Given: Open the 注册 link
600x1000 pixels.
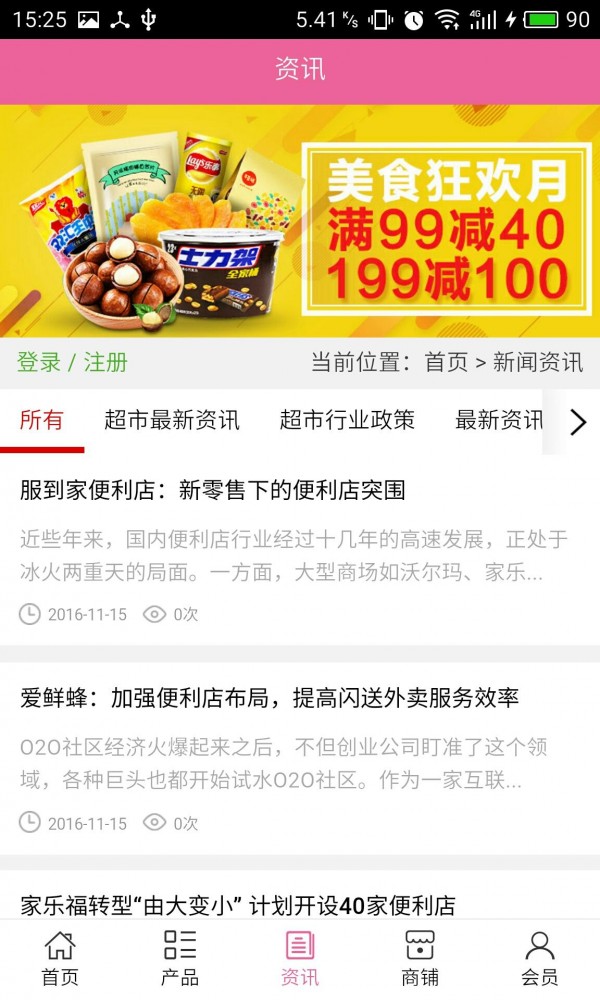Looking at the screenshot, I should [x=106, y=362].
